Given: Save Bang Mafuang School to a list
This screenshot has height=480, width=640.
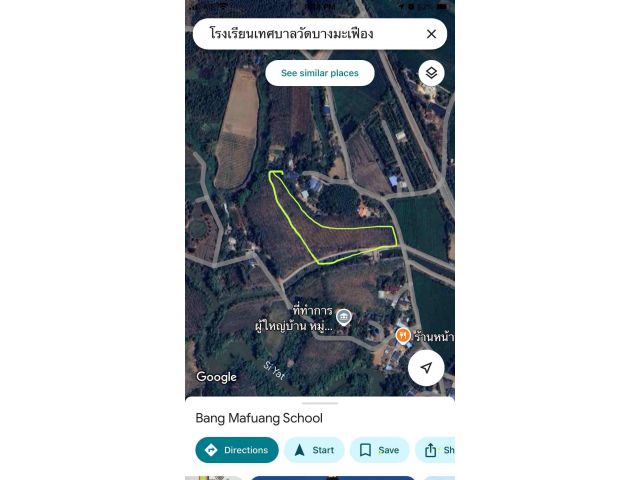Looking at the screenshot, I should coord(379,450).
